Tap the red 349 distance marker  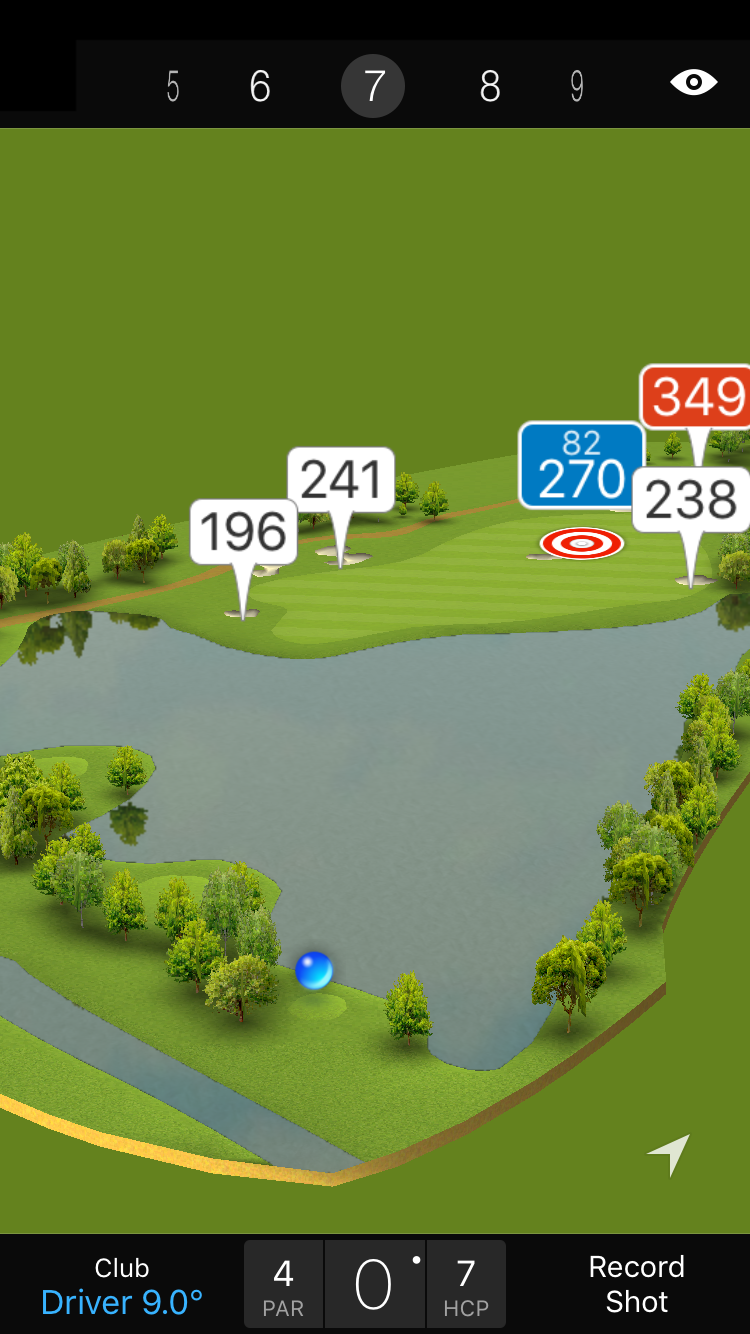(x=697, y=397)
